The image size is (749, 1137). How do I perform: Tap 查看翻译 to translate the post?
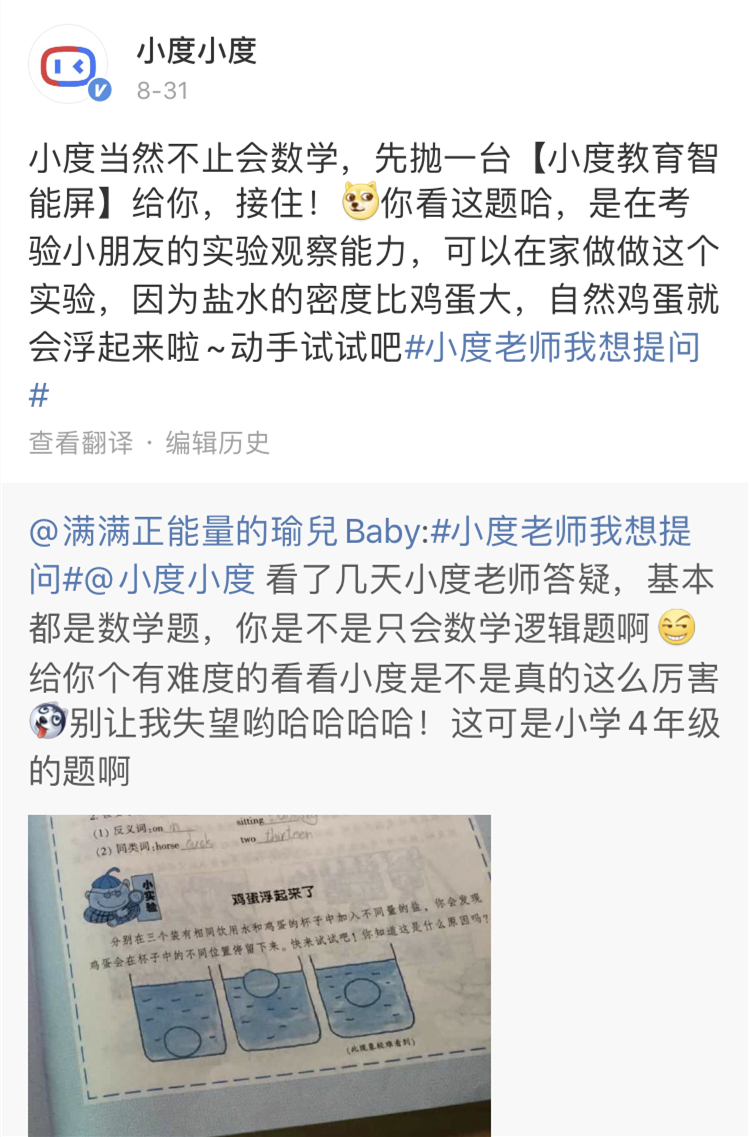(80, 443)
